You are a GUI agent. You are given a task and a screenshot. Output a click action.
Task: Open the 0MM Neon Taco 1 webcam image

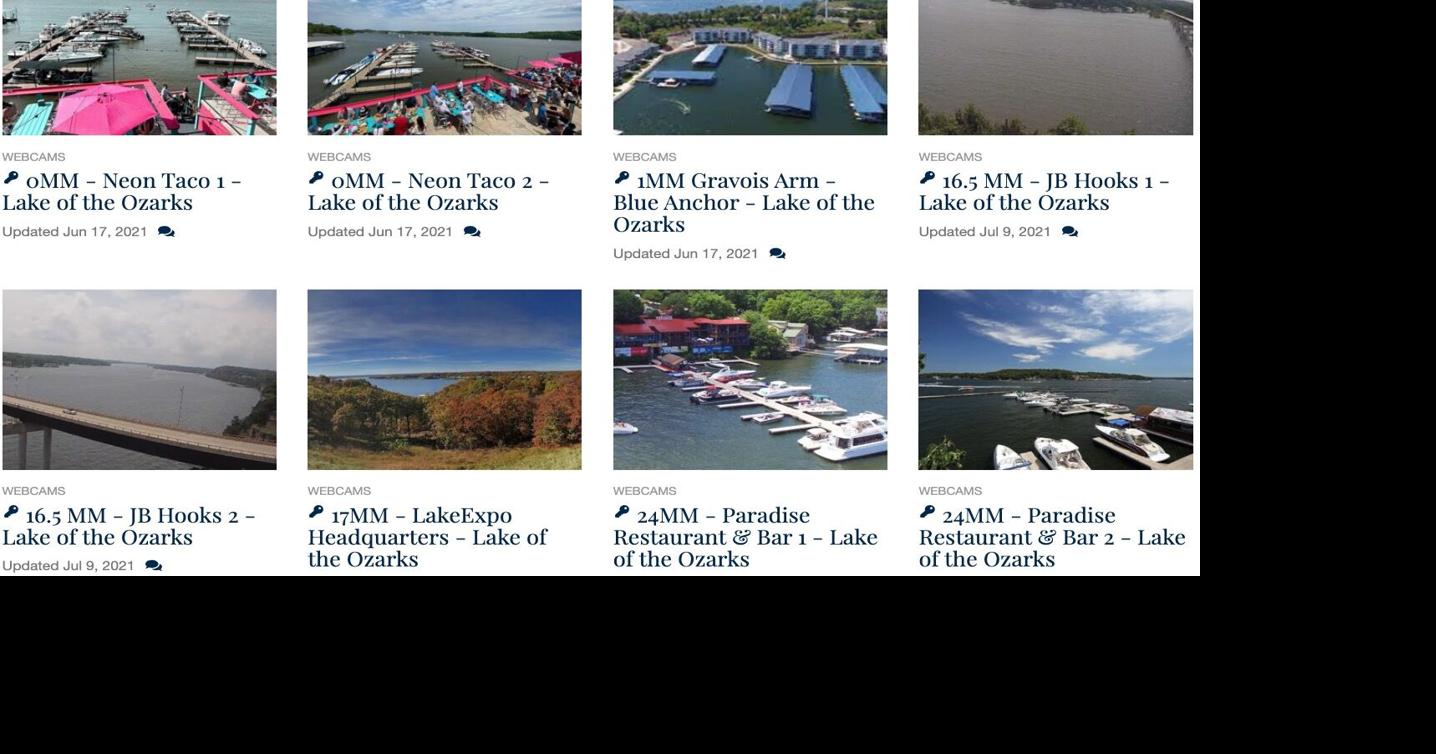(x=139, y=67)
